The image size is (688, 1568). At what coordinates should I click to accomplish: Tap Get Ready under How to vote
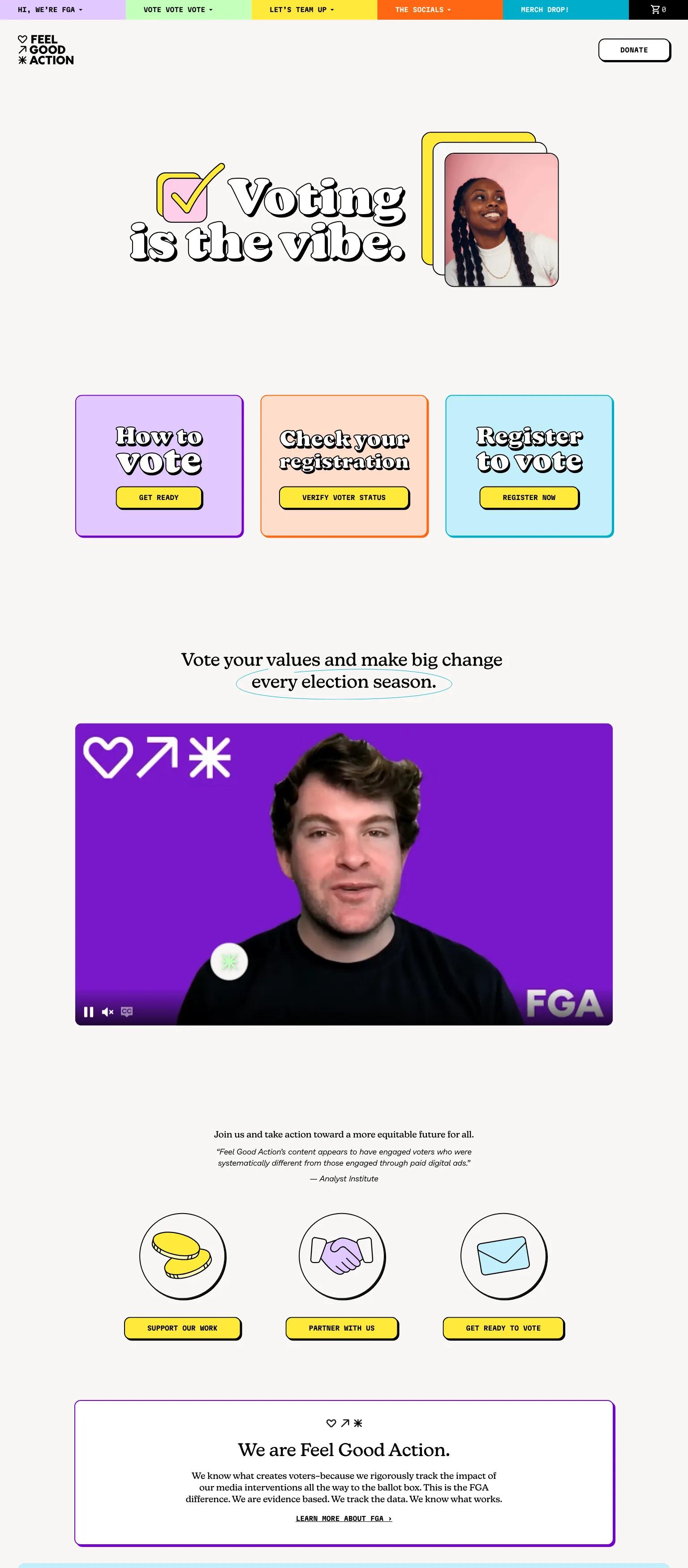[159, 497]
